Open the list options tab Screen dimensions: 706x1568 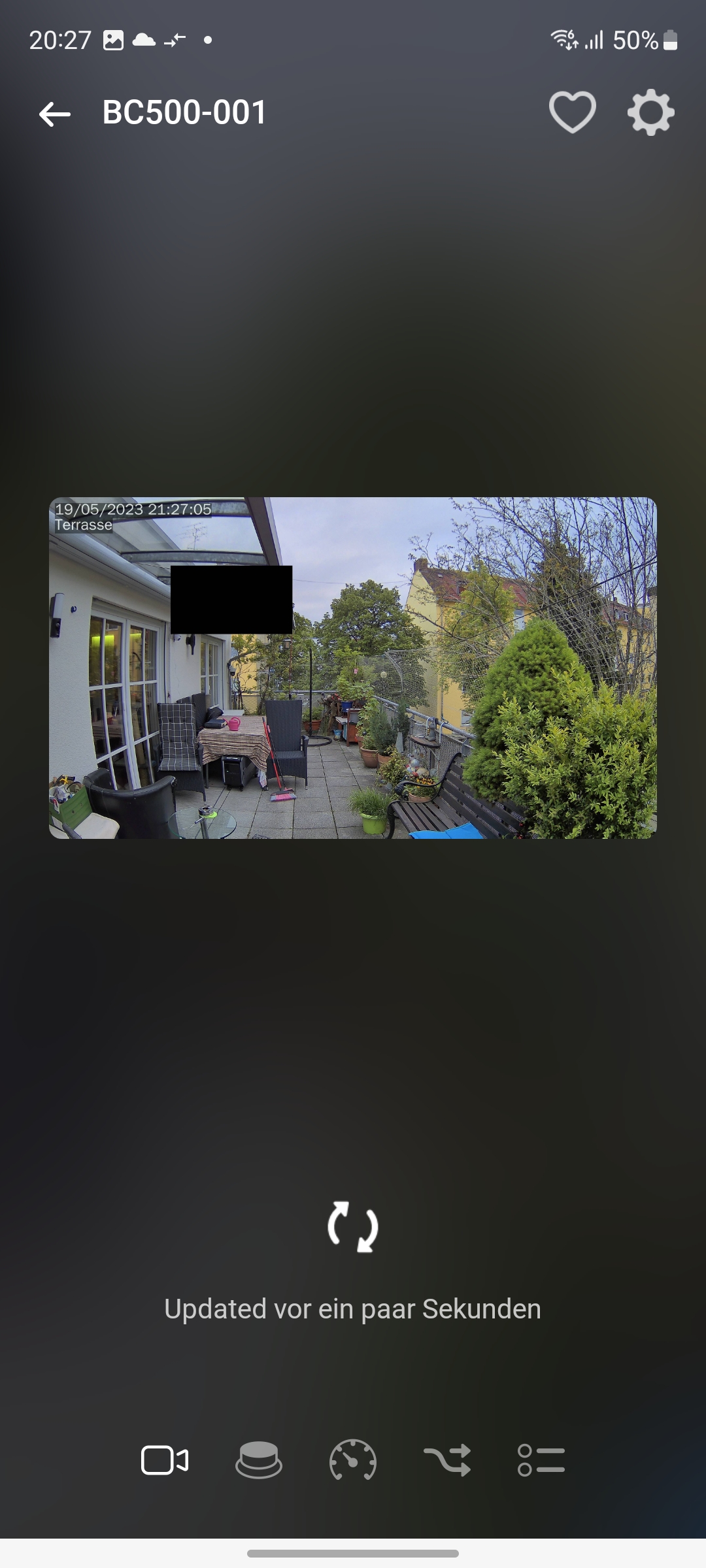[x=541, y=1460]
